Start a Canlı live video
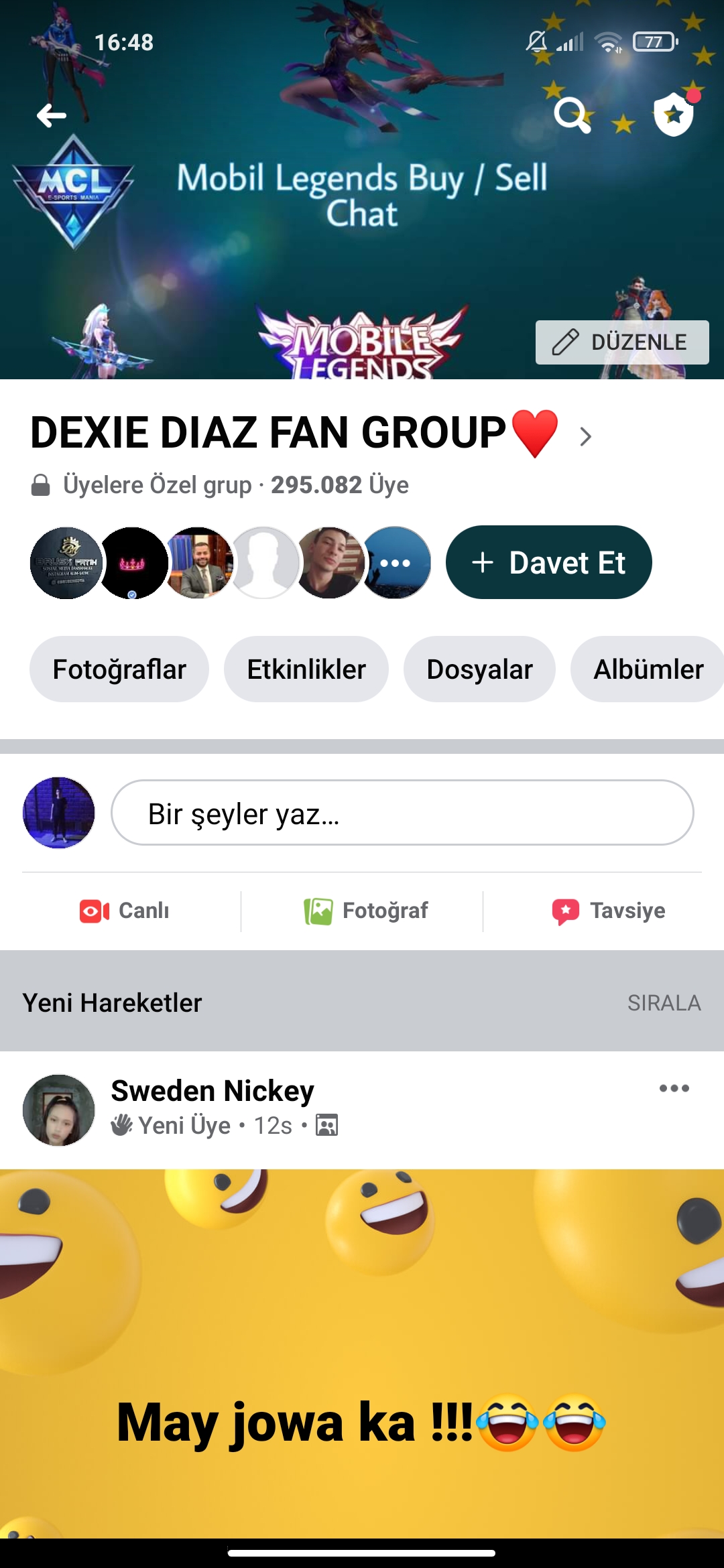Image resolution: width=724 pixels, height=1568 pixels. pos(125,911)
